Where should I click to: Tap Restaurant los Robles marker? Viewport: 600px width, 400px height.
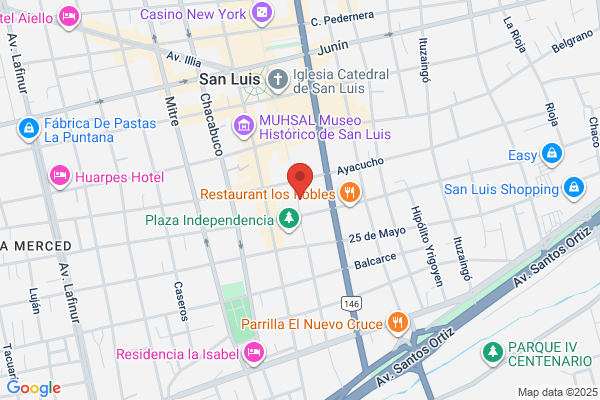(x=350, y=194)
